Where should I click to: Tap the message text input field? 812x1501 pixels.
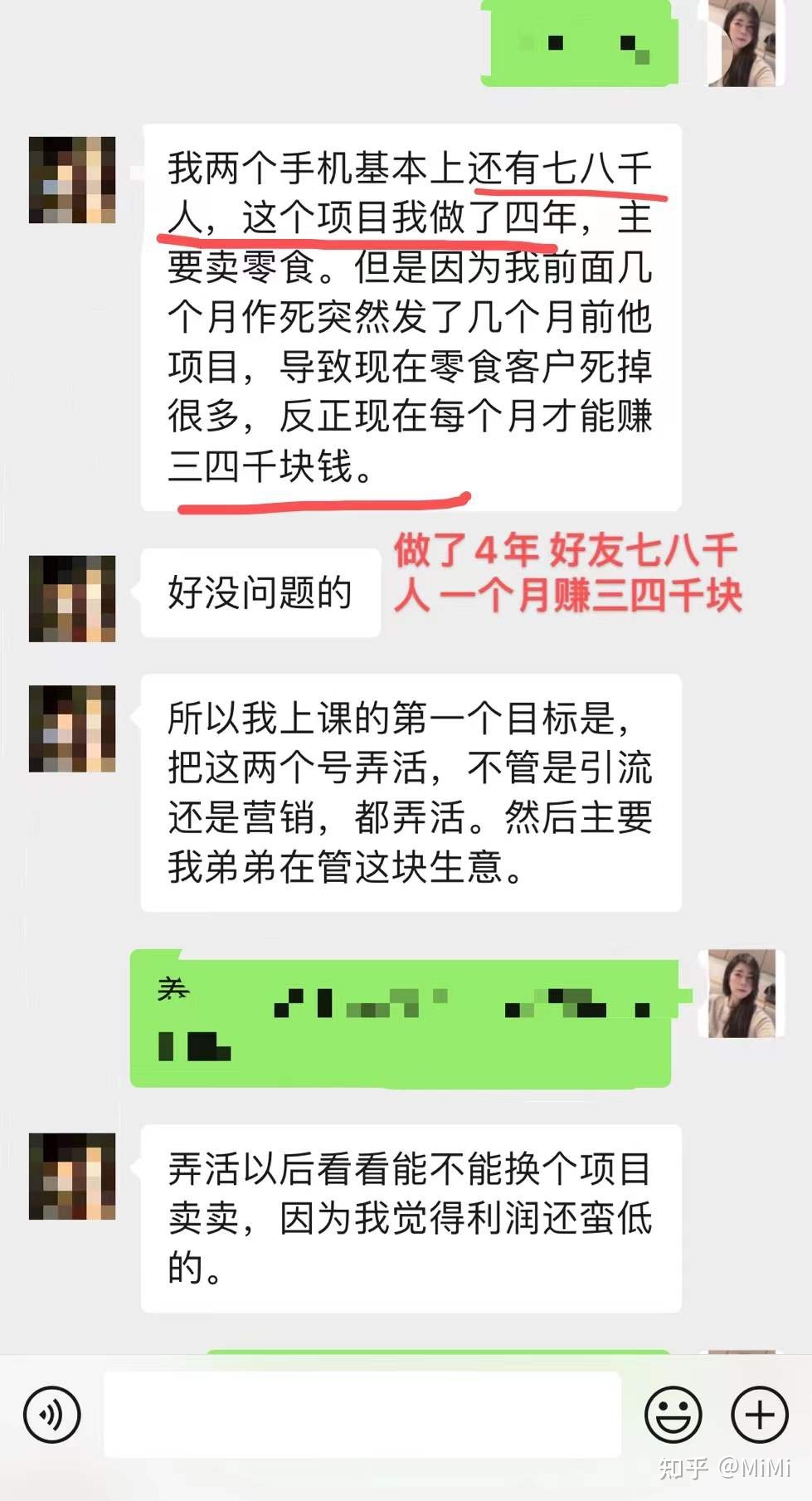pos(362,1415)
